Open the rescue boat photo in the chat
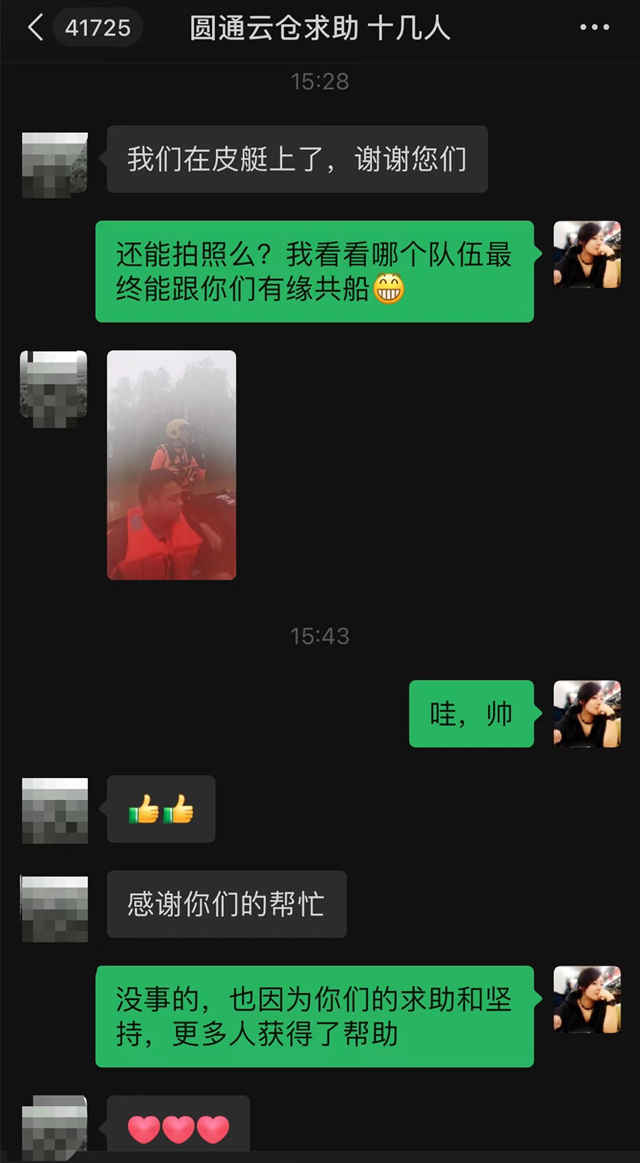The image size is (640, 1163). pyautogui.click(x=172, y=465)
